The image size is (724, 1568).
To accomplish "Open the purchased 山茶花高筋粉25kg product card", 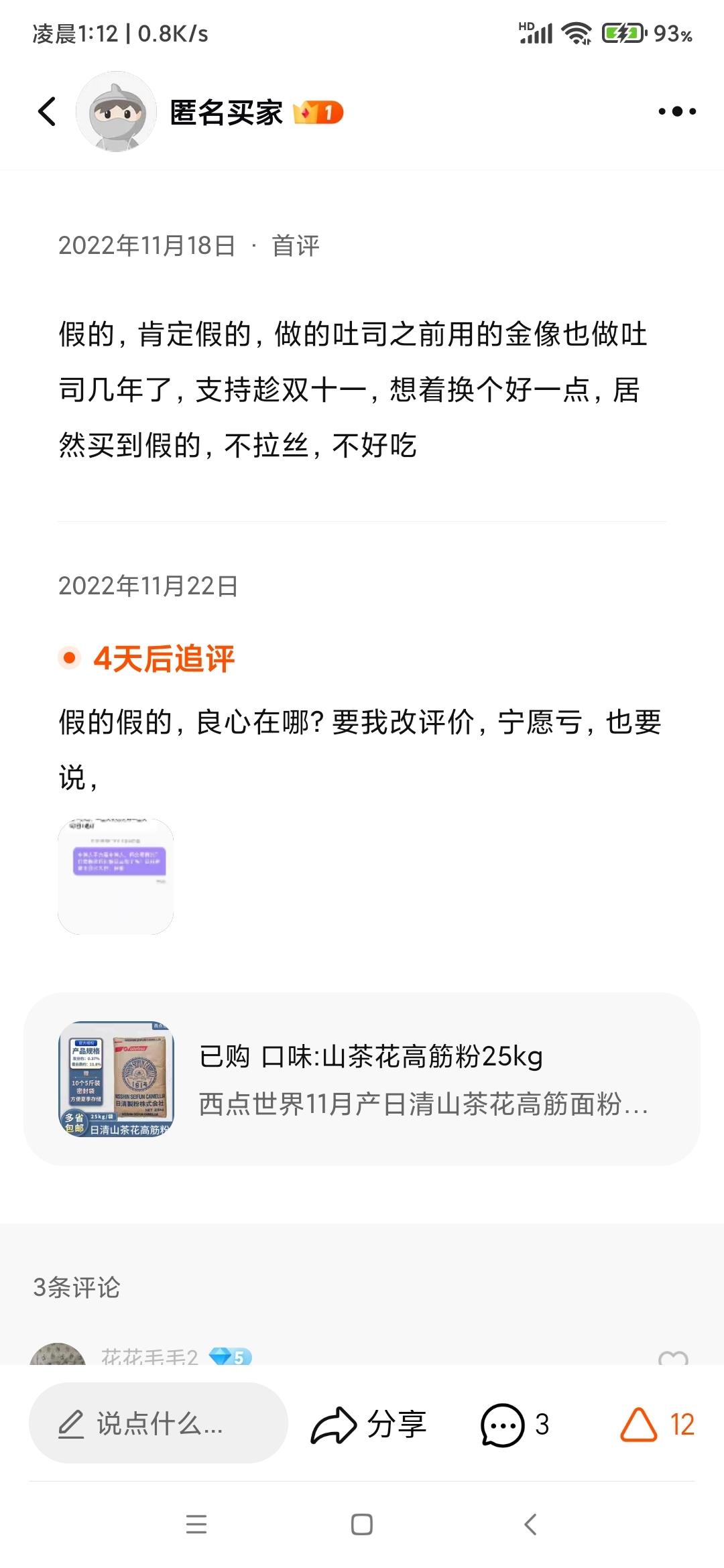I will pyautogui.click(x=362, y=1079).
